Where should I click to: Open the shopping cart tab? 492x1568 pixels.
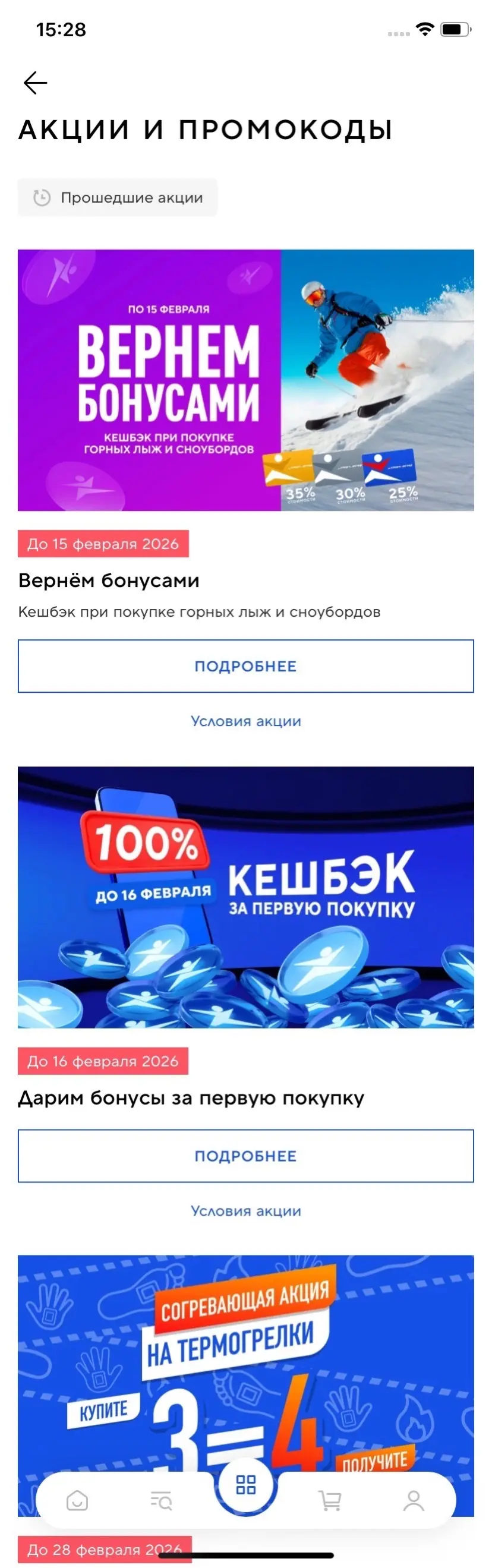click(x=329, y=1501)
